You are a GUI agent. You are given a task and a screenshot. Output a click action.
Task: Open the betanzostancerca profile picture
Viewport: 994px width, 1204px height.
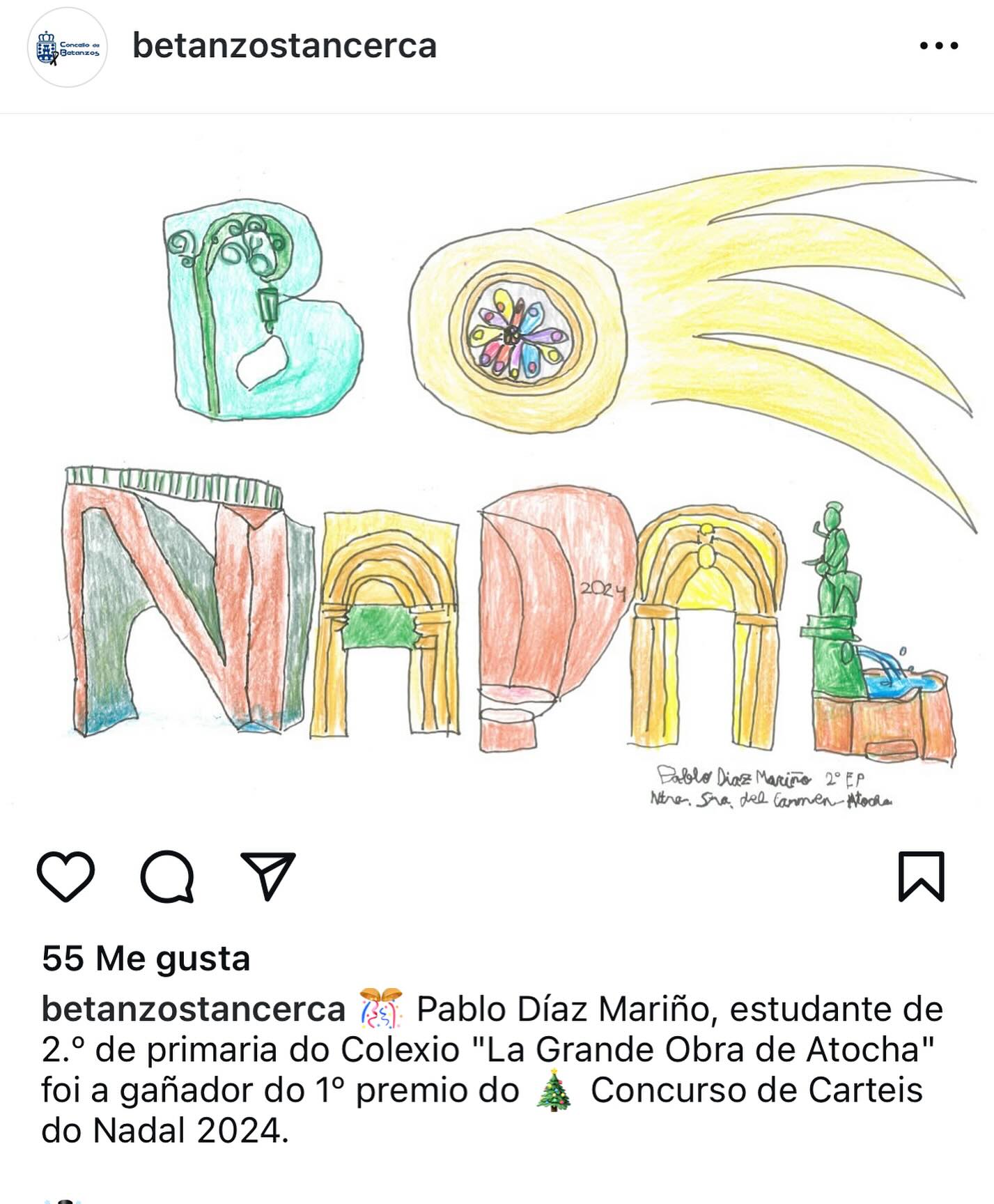(68, 47)
